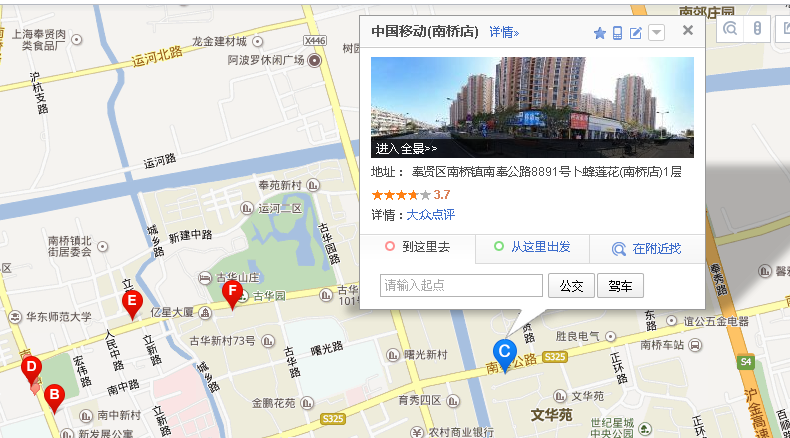Open the 大众点评 review link

pyautogui.click(x=430, y=215)
